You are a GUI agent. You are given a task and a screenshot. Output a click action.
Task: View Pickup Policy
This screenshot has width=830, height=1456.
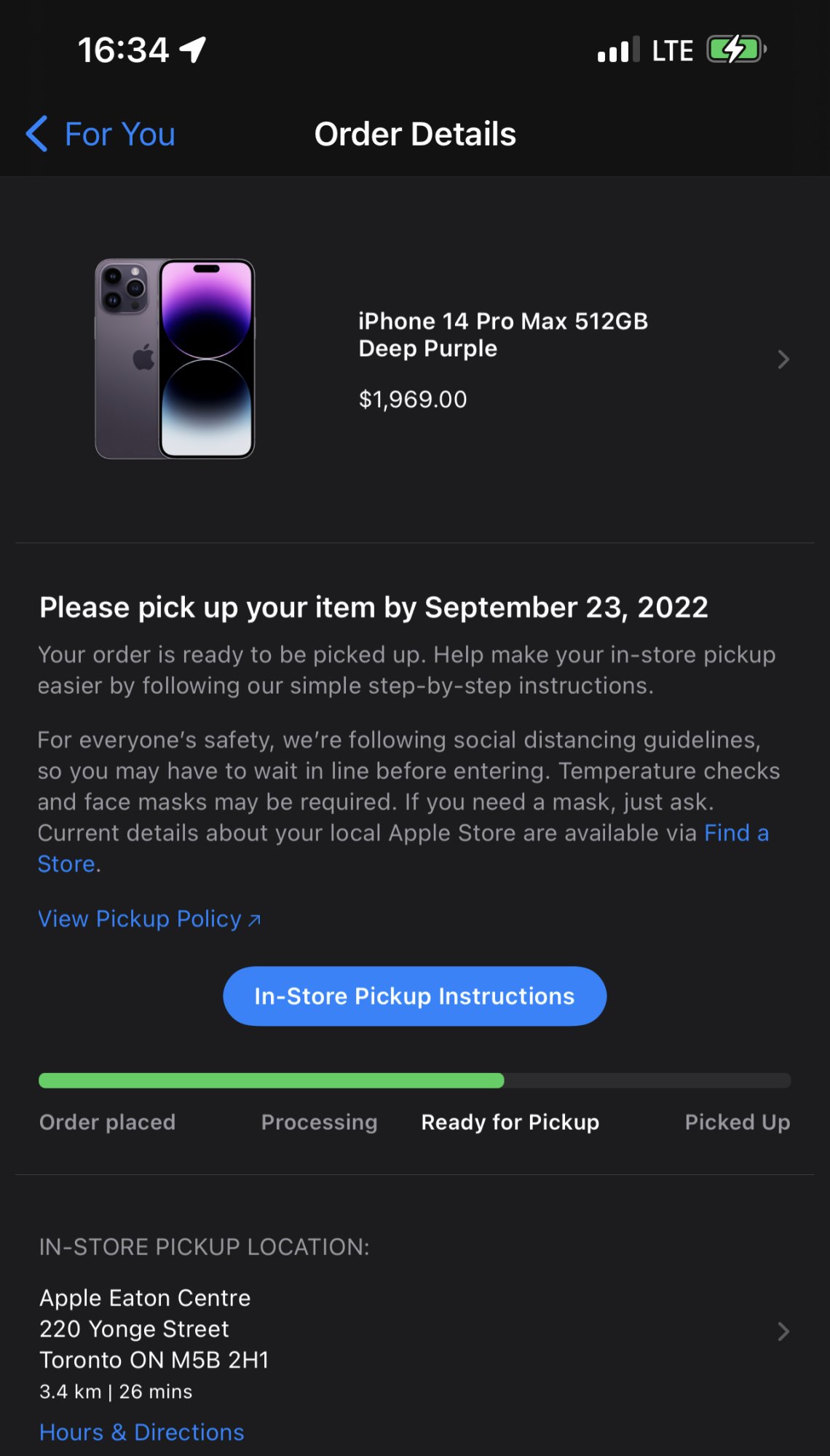(x=149, y=919)
